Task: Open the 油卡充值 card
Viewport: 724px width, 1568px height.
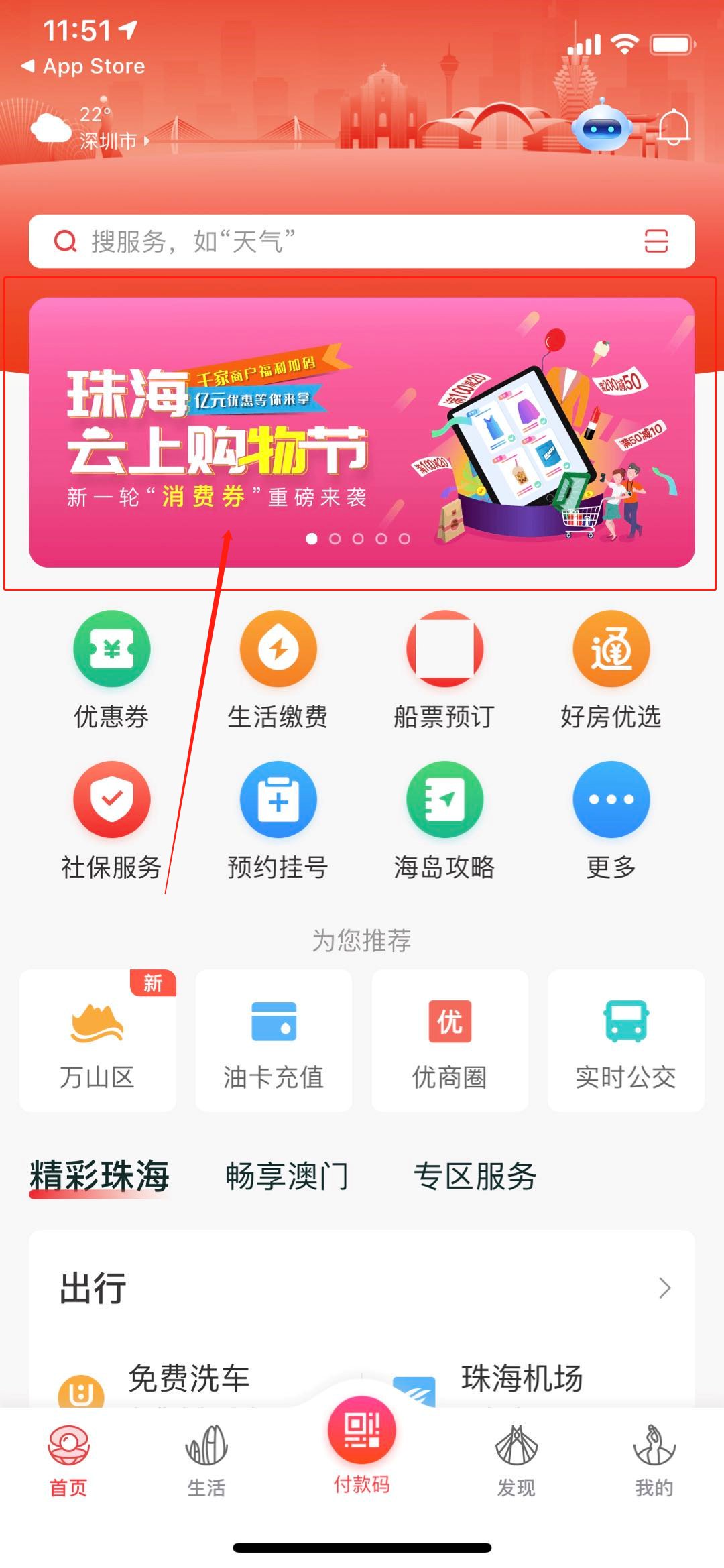Action: (274, 1040)
